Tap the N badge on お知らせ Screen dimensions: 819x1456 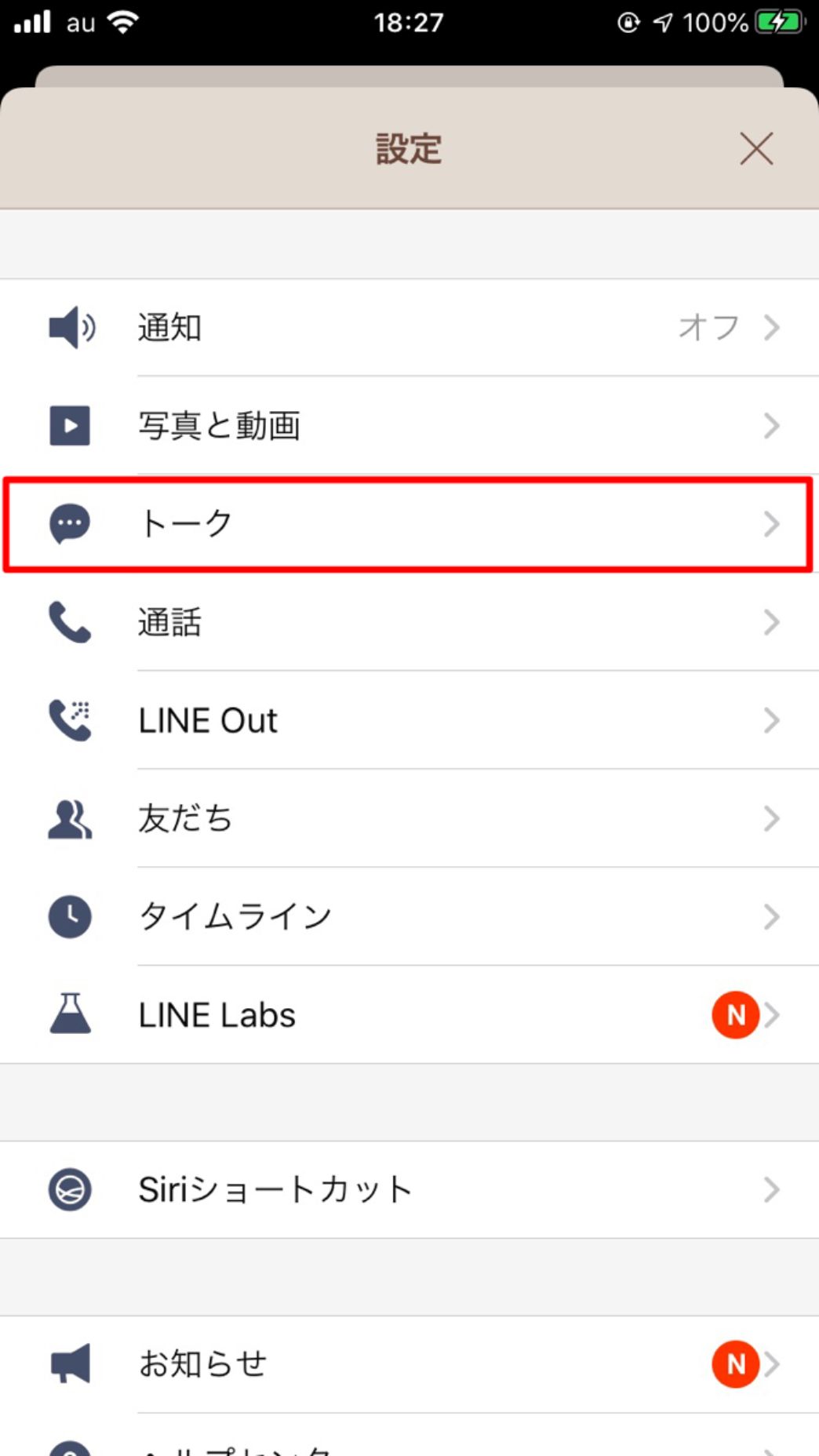[x=735, y=1363]
